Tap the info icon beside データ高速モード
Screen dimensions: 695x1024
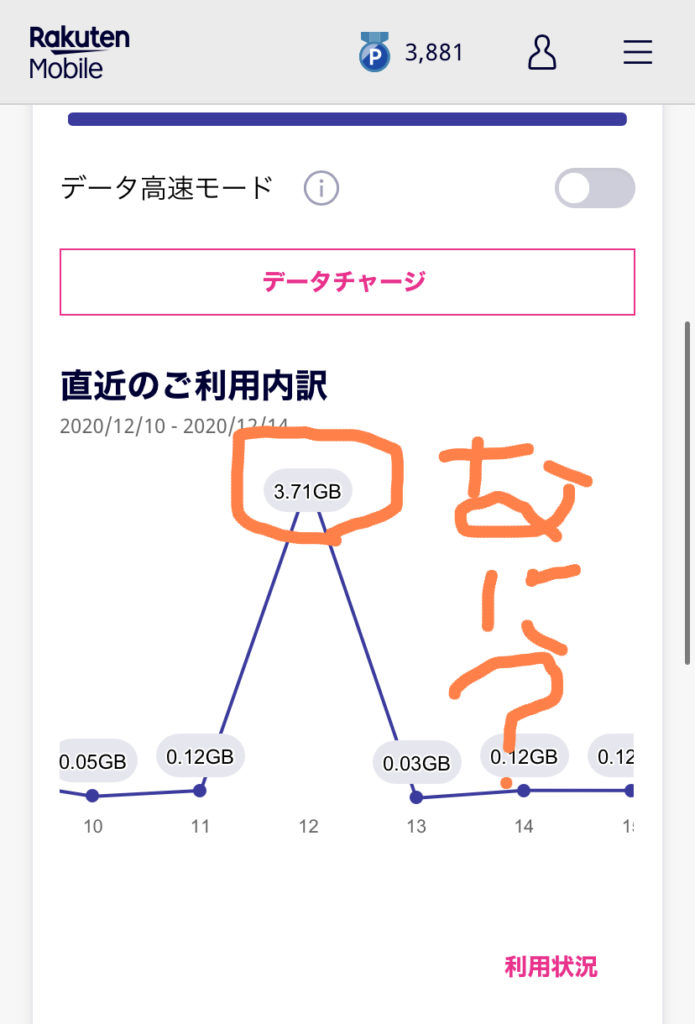(322, 188)
